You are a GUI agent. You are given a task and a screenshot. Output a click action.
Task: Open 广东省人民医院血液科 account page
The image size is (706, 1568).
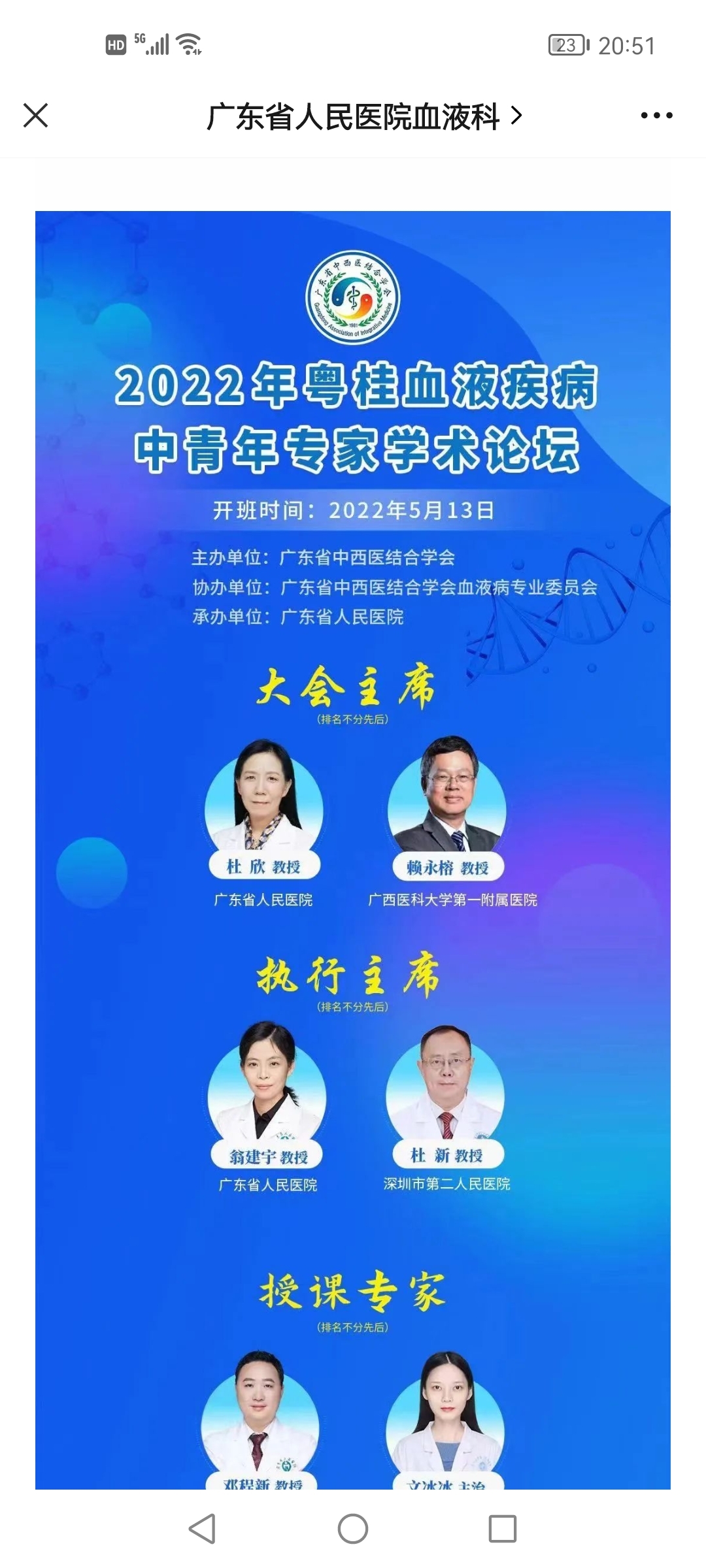pos(364,116)
